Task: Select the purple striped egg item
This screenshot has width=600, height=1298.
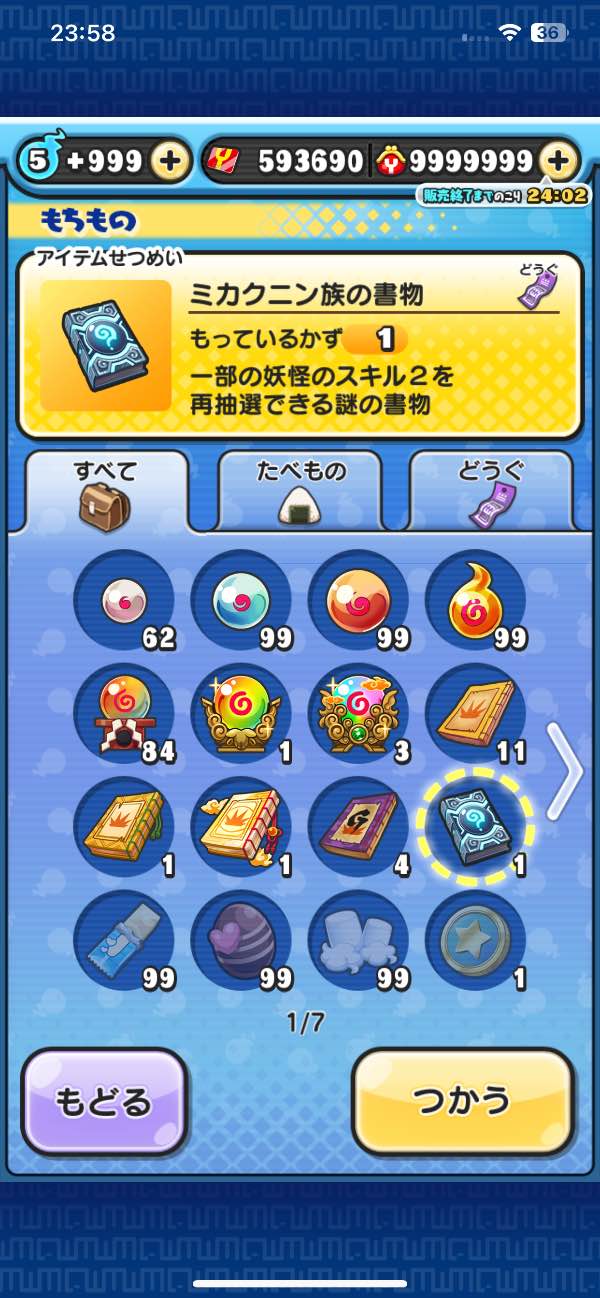Action: (x=241, y=940)
